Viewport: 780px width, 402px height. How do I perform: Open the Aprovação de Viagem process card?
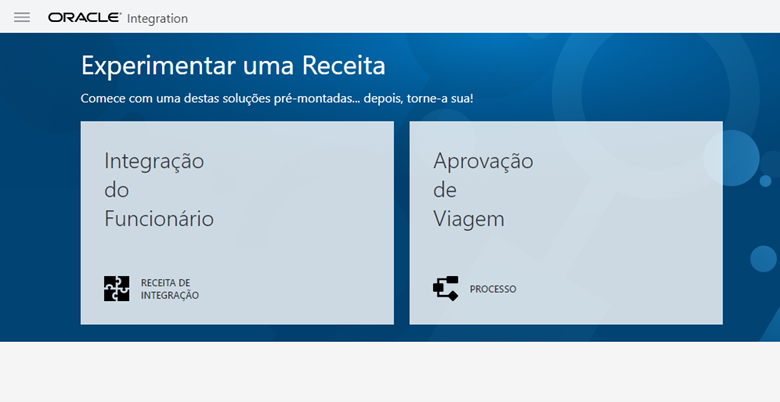(x=565, y=222)
